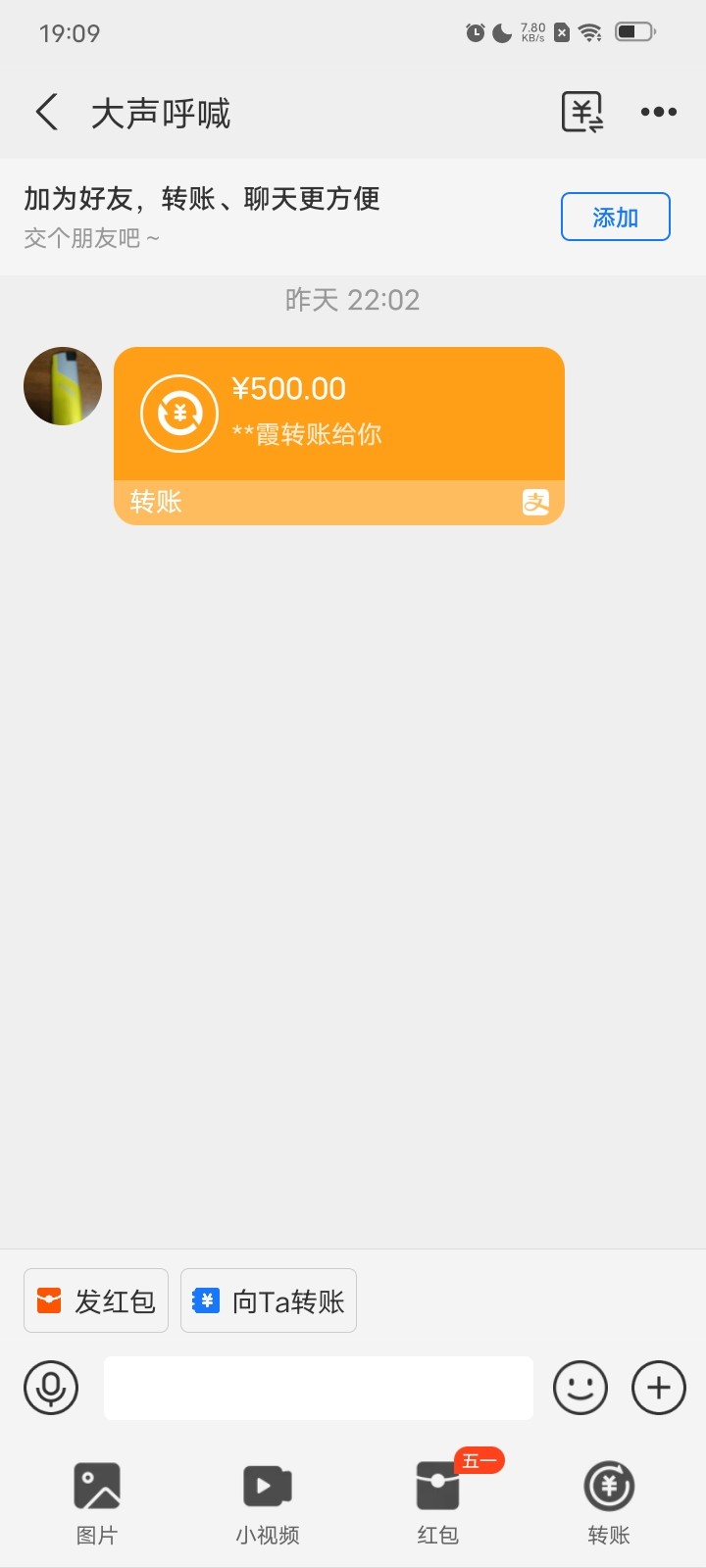This screenshot has height=1568, width=706.
Task: Go back from the 大声呼喊 chat
Action: (46, 113)
